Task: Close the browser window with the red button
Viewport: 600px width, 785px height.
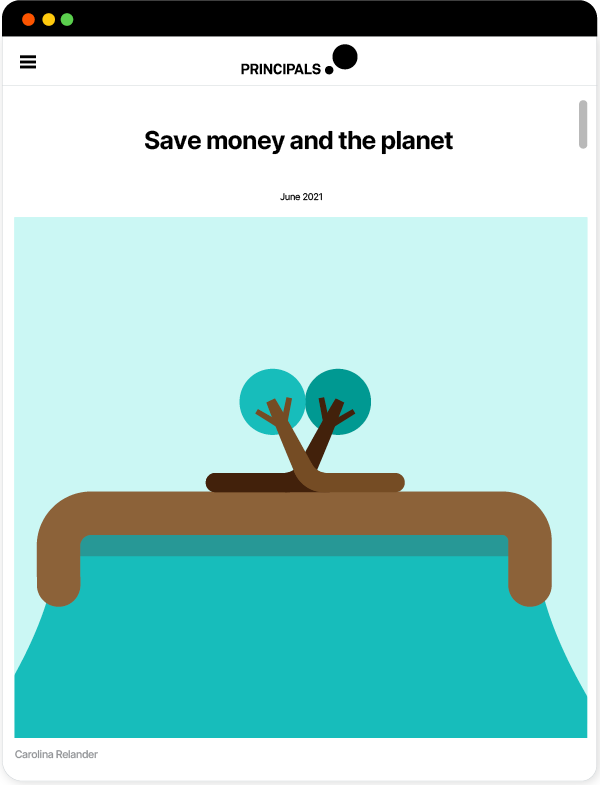Action: [x=28, y=19]
